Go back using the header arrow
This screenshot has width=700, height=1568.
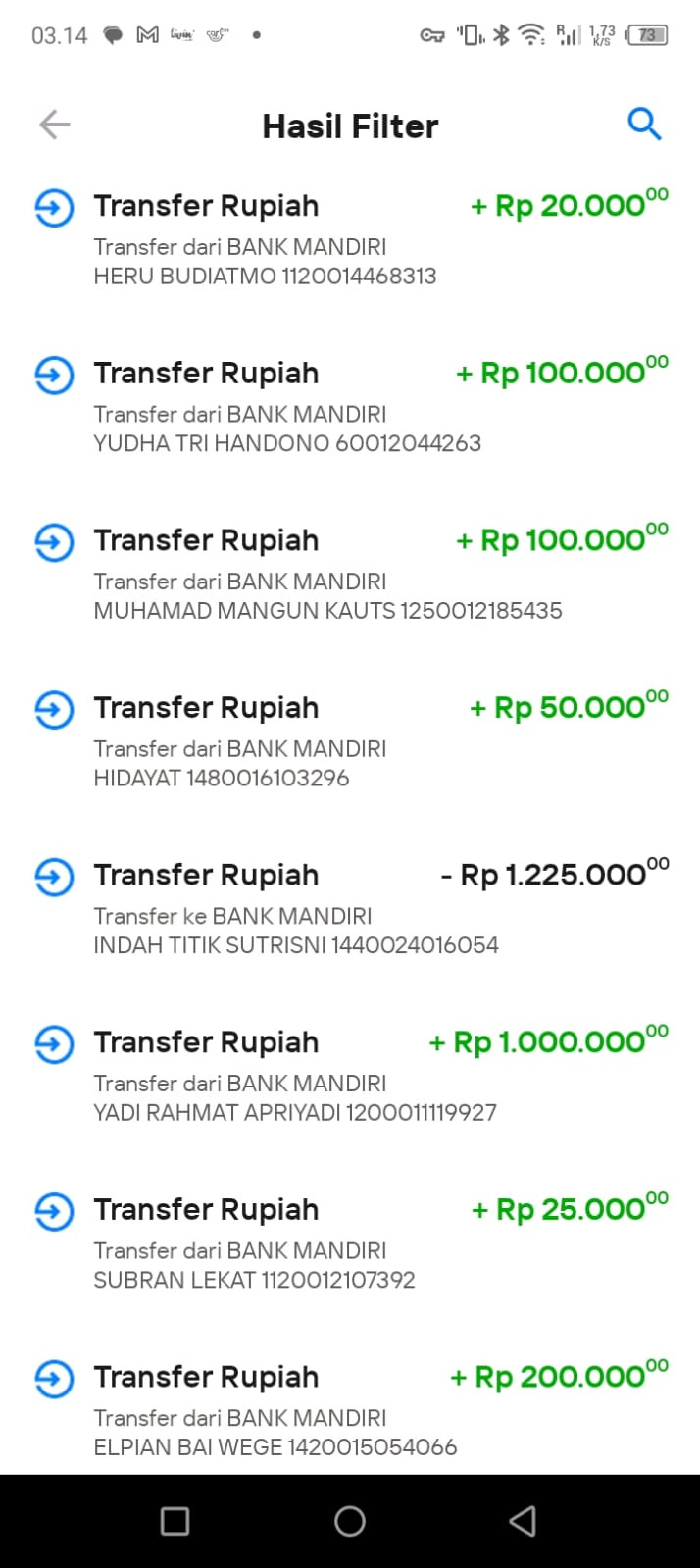(x=55, y=125)
